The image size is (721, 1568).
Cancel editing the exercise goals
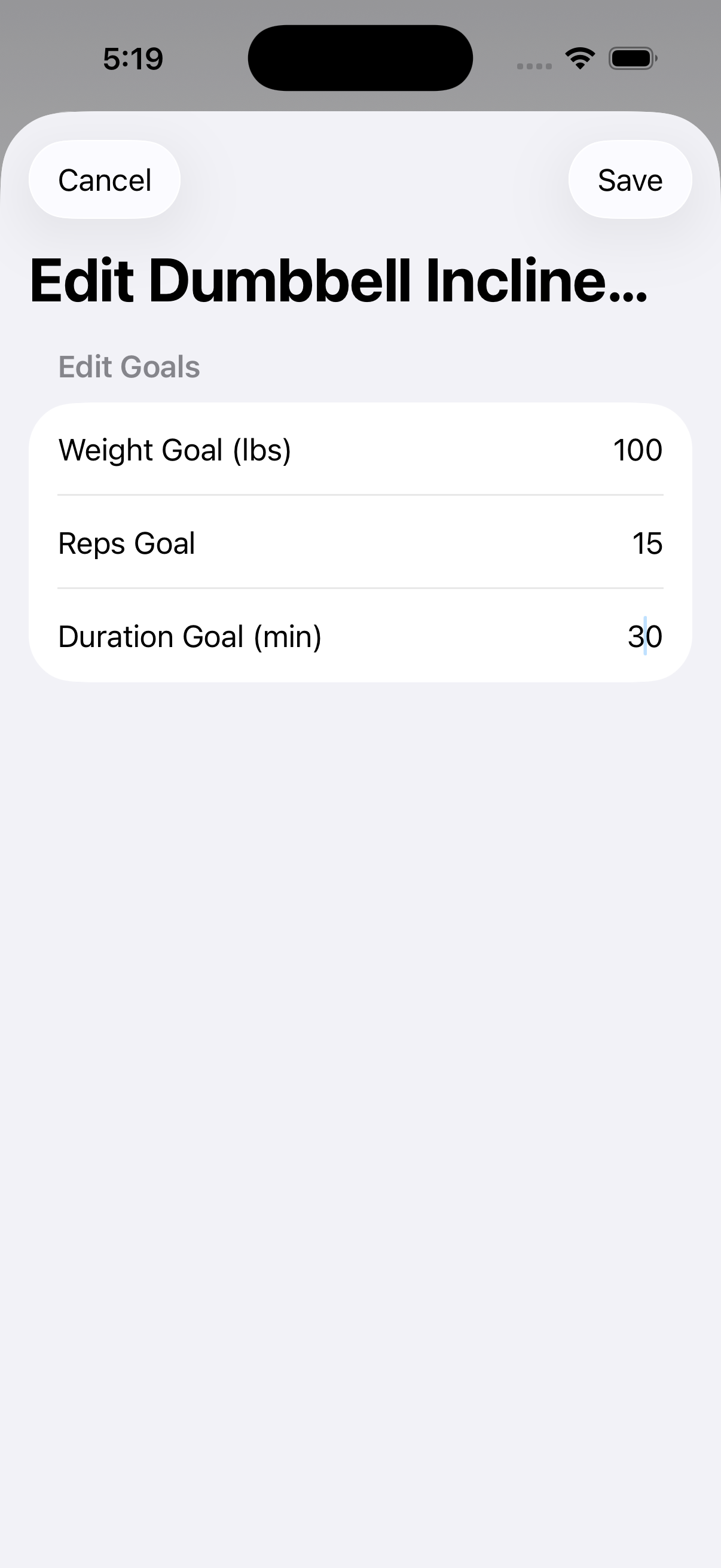pyautogui.click(x=105, y=180)
